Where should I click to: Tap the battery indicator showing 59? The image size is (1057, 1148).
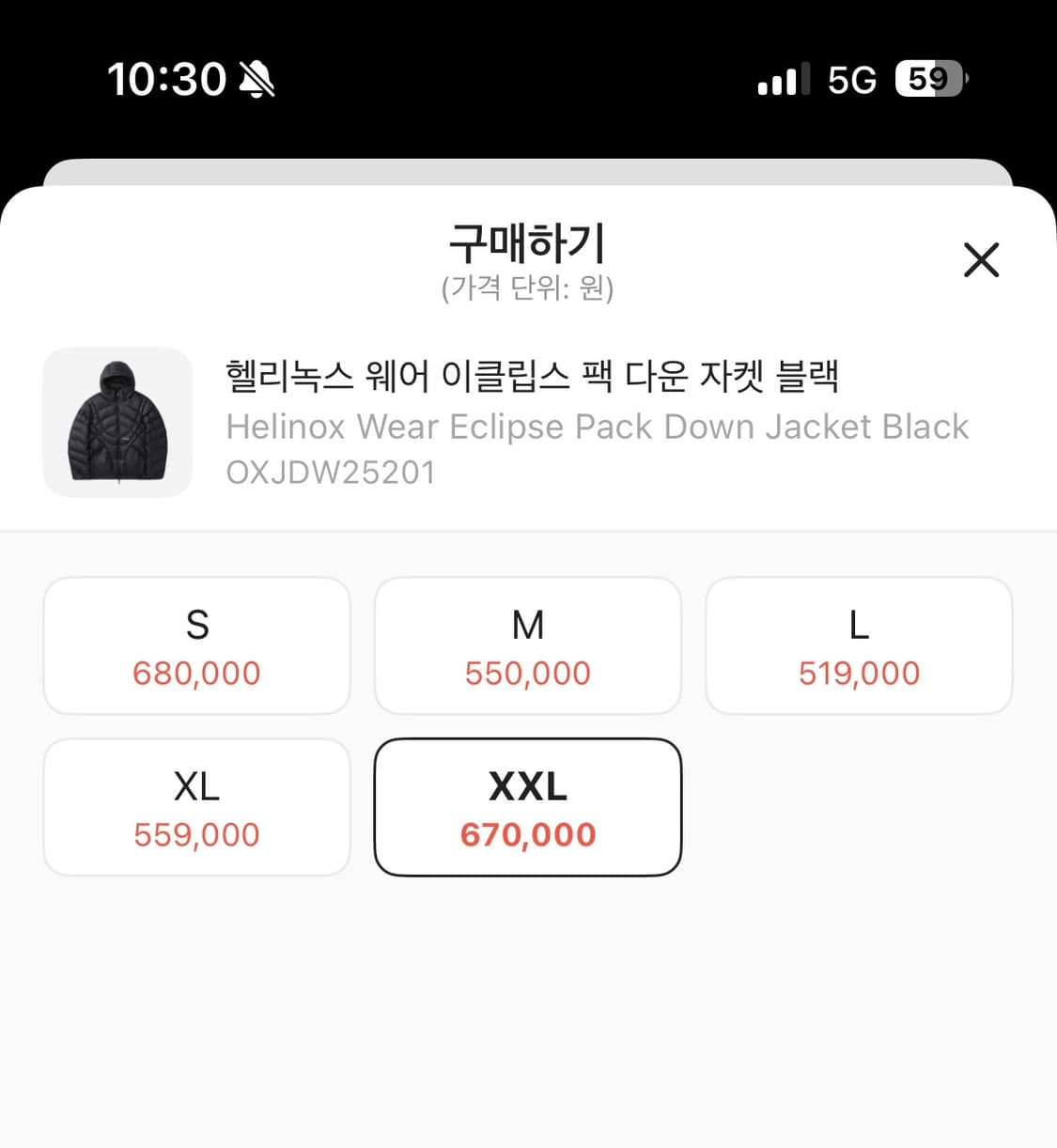[x=930, y=79]
